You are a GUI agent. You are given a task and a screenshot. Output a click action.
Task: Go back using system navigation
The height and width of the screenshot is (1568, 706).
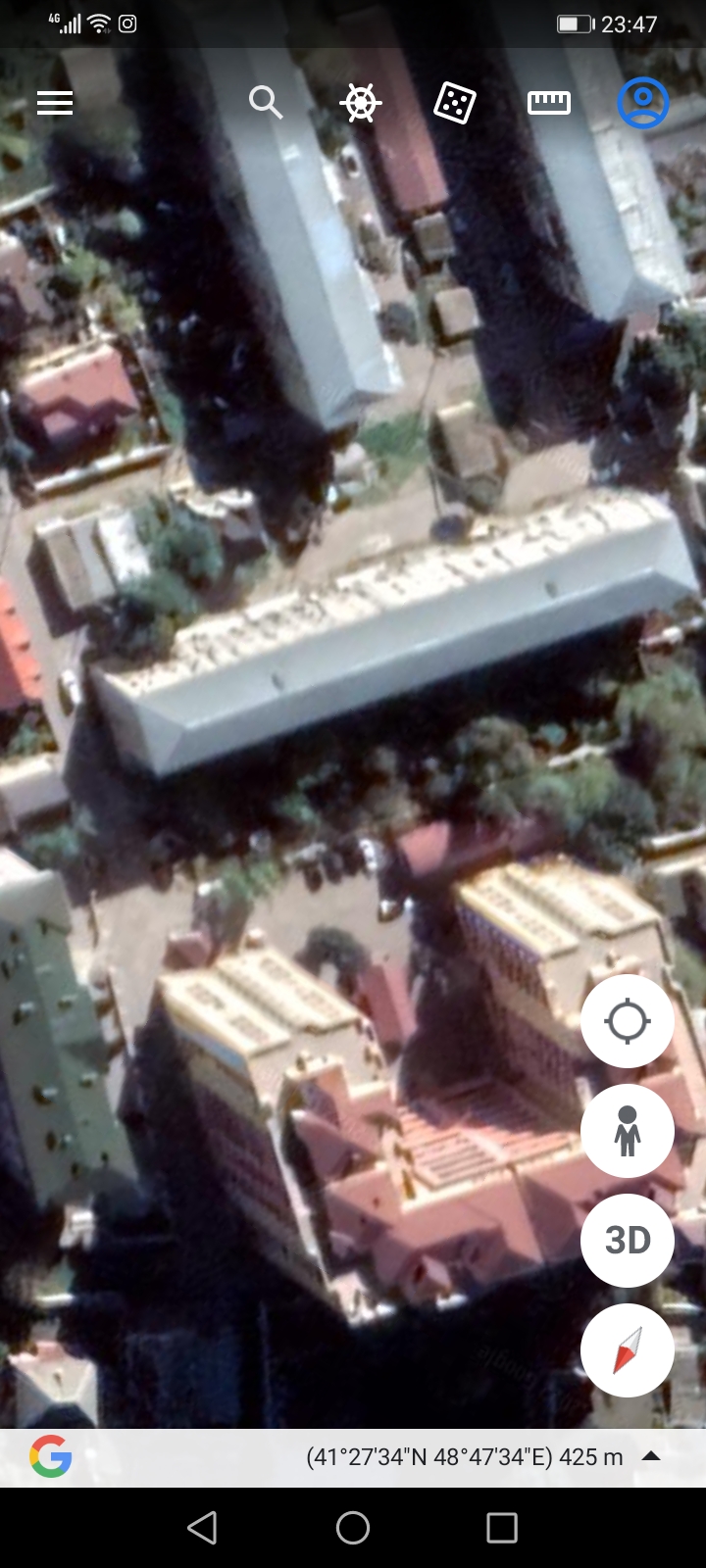(x=203, y=1527)
